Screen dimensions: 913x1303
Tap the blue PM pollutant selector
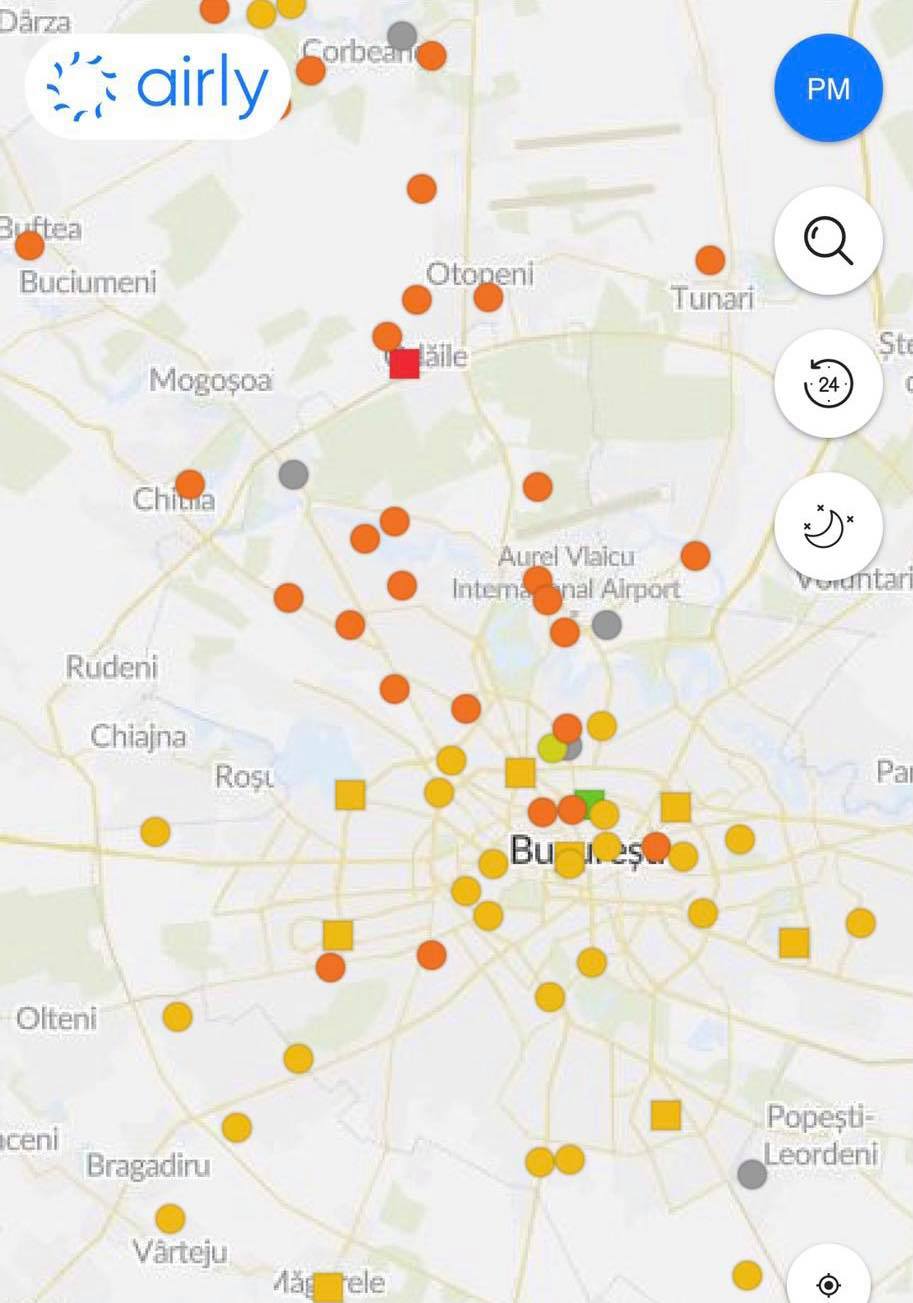coord(828,88)
